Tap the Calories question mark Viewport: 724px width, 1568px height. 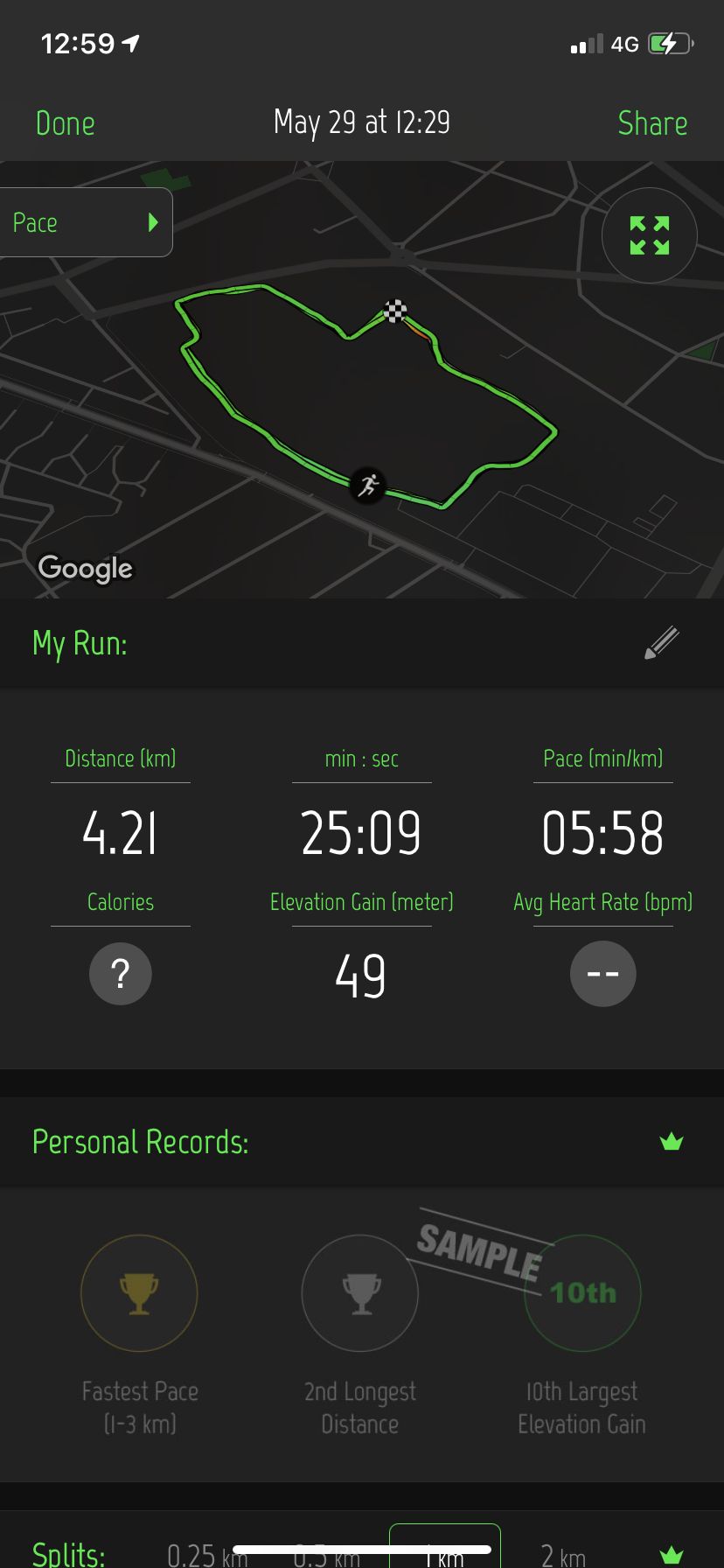(121, 974)
